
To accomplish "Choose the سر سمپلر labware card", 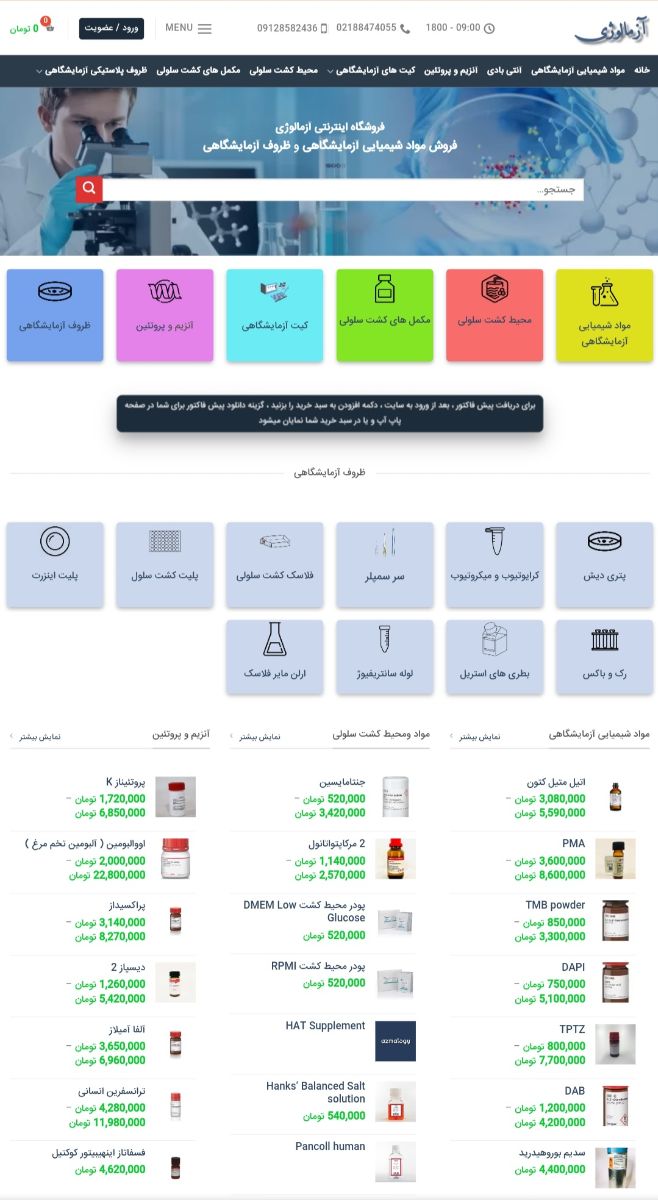I will click(384, 564).
